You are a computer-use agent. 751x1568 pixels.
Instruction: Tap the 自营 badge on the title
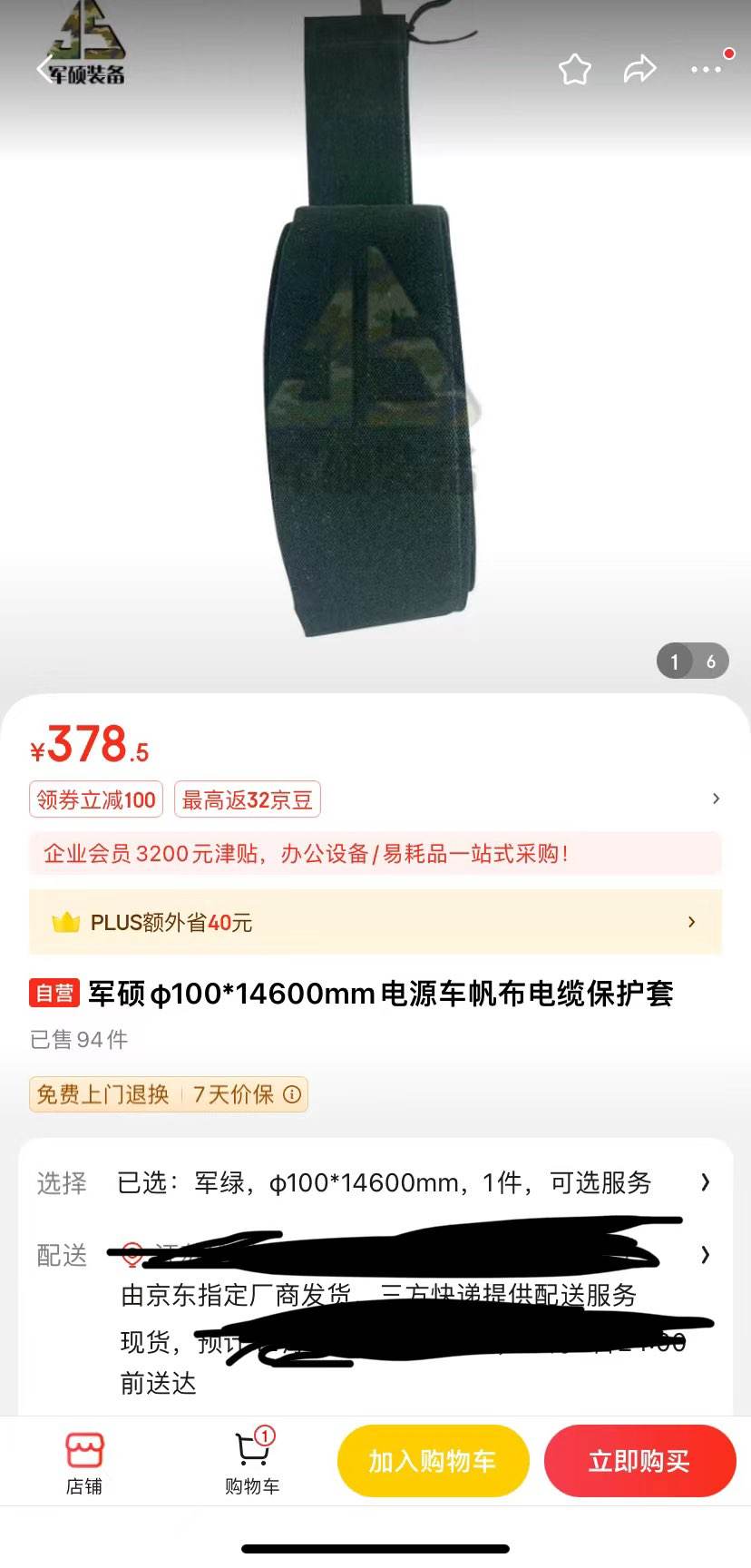coord(54,995)
